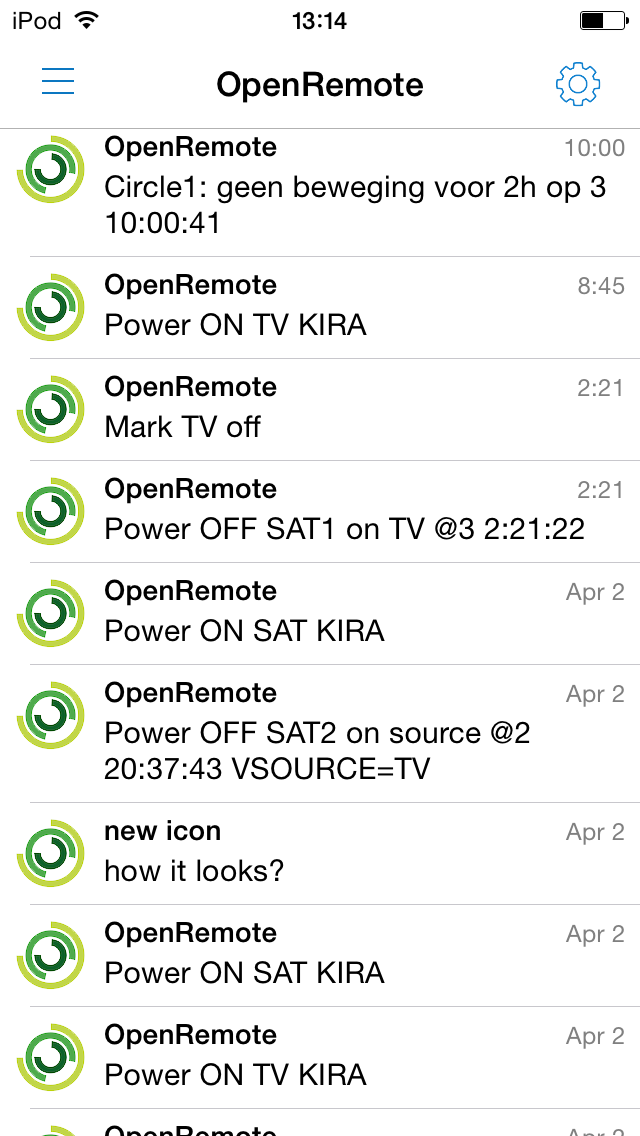Image resolution: width=640 pixels, height=1136 pixels.
Task: Open the Circle1 geen beweging message
Action: point(320,193)
